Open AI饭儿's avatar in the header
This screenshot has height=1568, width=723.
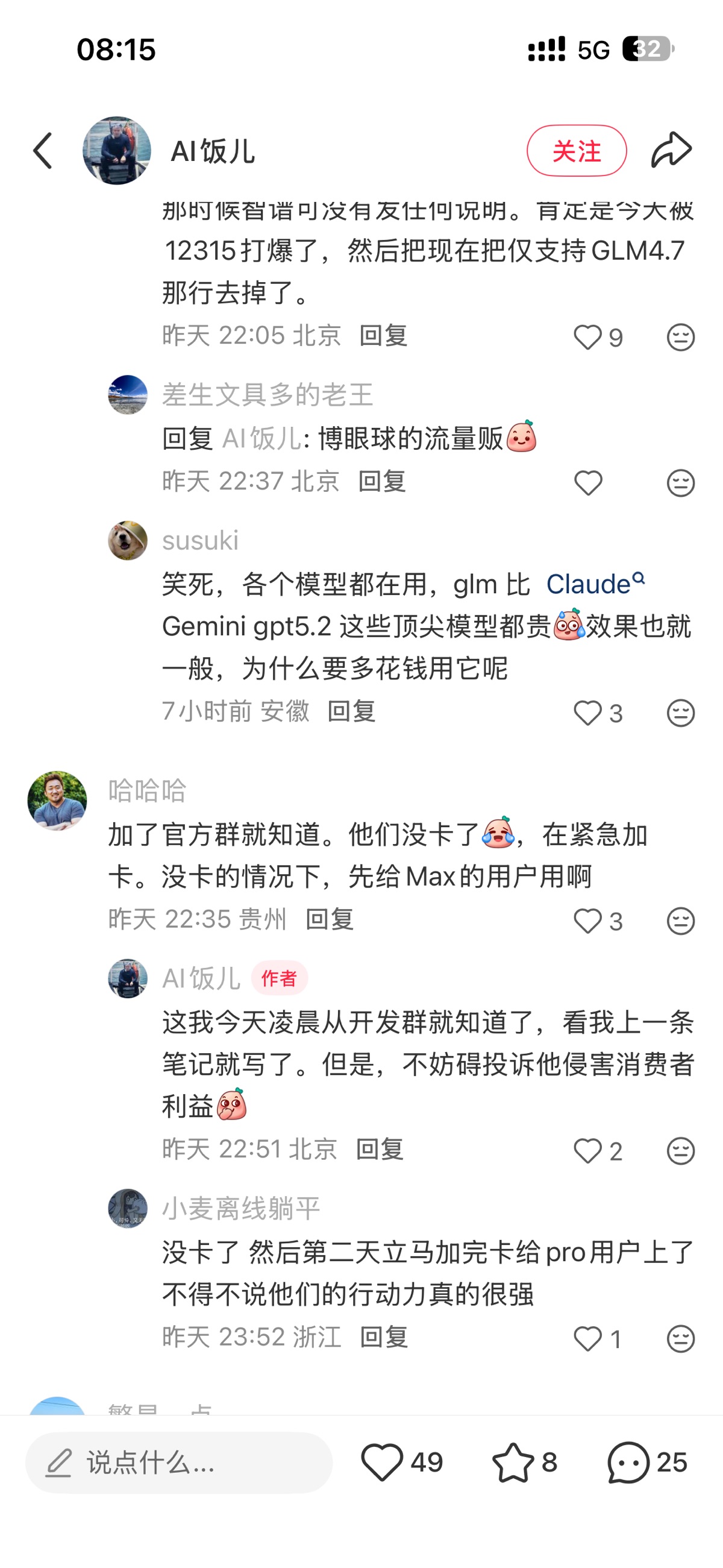click(x=117, y=150)
